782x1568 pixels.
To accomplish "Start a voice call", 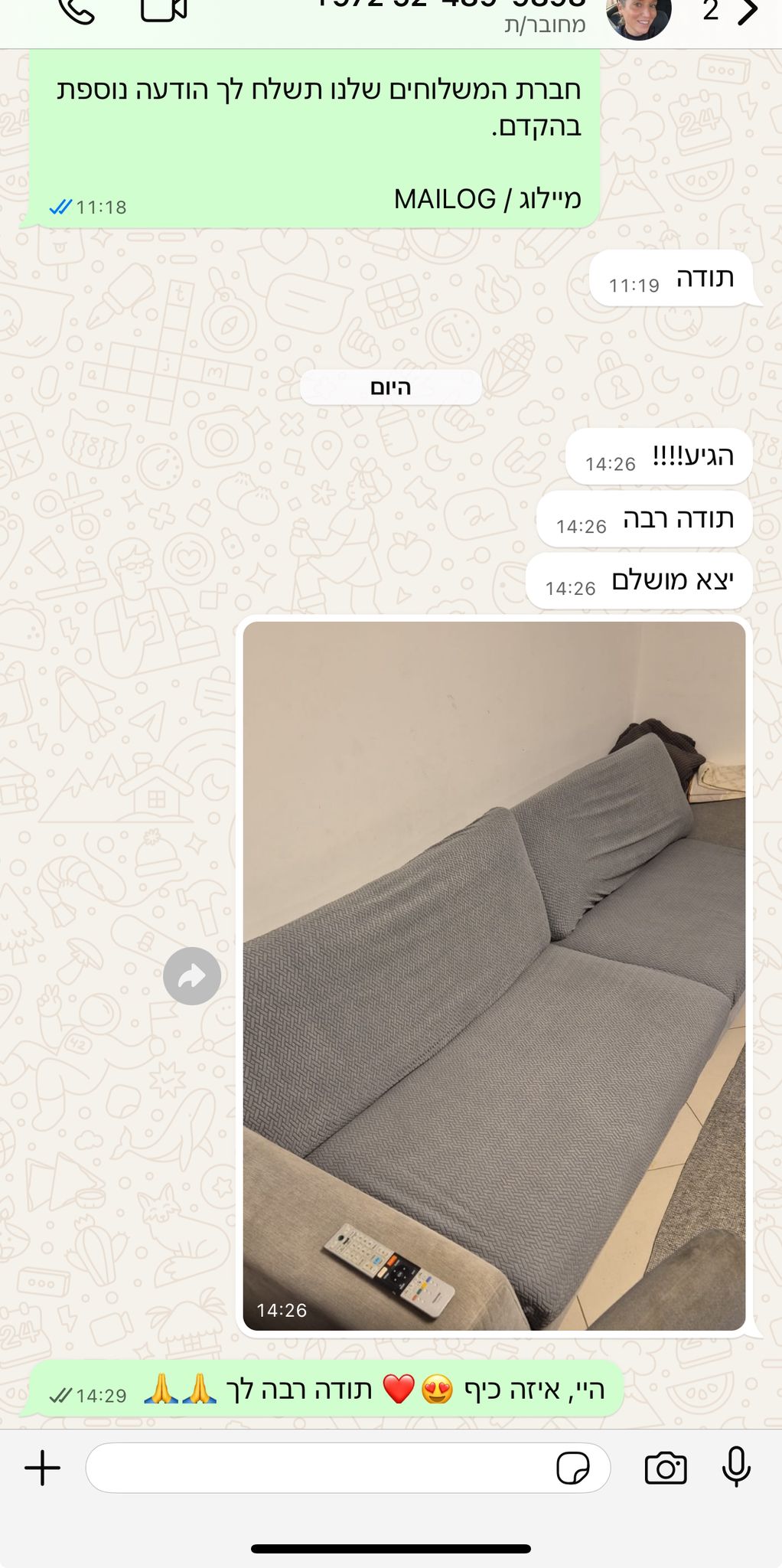I will pyautogui.click(x=77, y=11).
